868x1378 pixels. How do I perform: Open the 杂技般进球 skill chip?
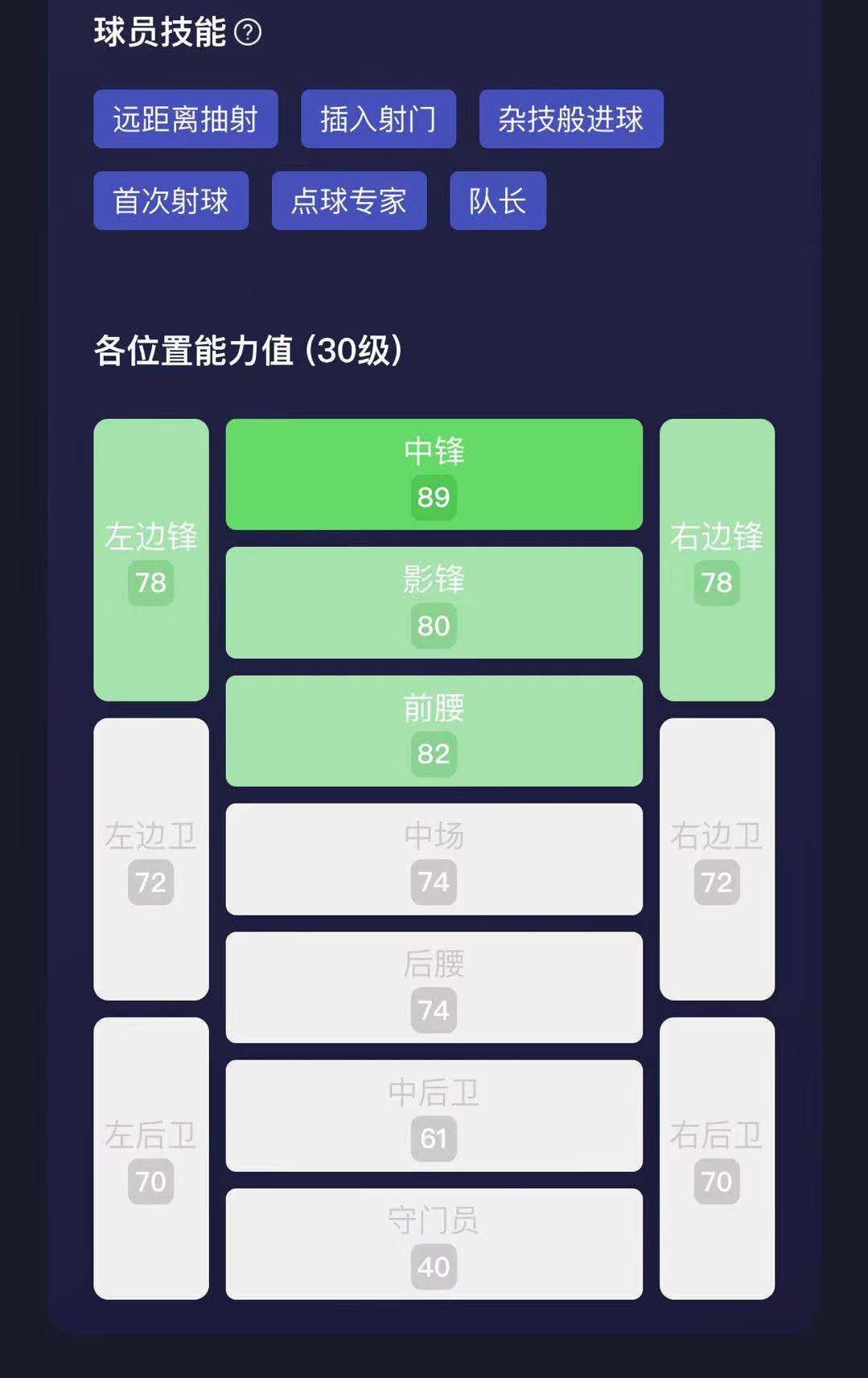pyautogui.click(x=570, y=119)
